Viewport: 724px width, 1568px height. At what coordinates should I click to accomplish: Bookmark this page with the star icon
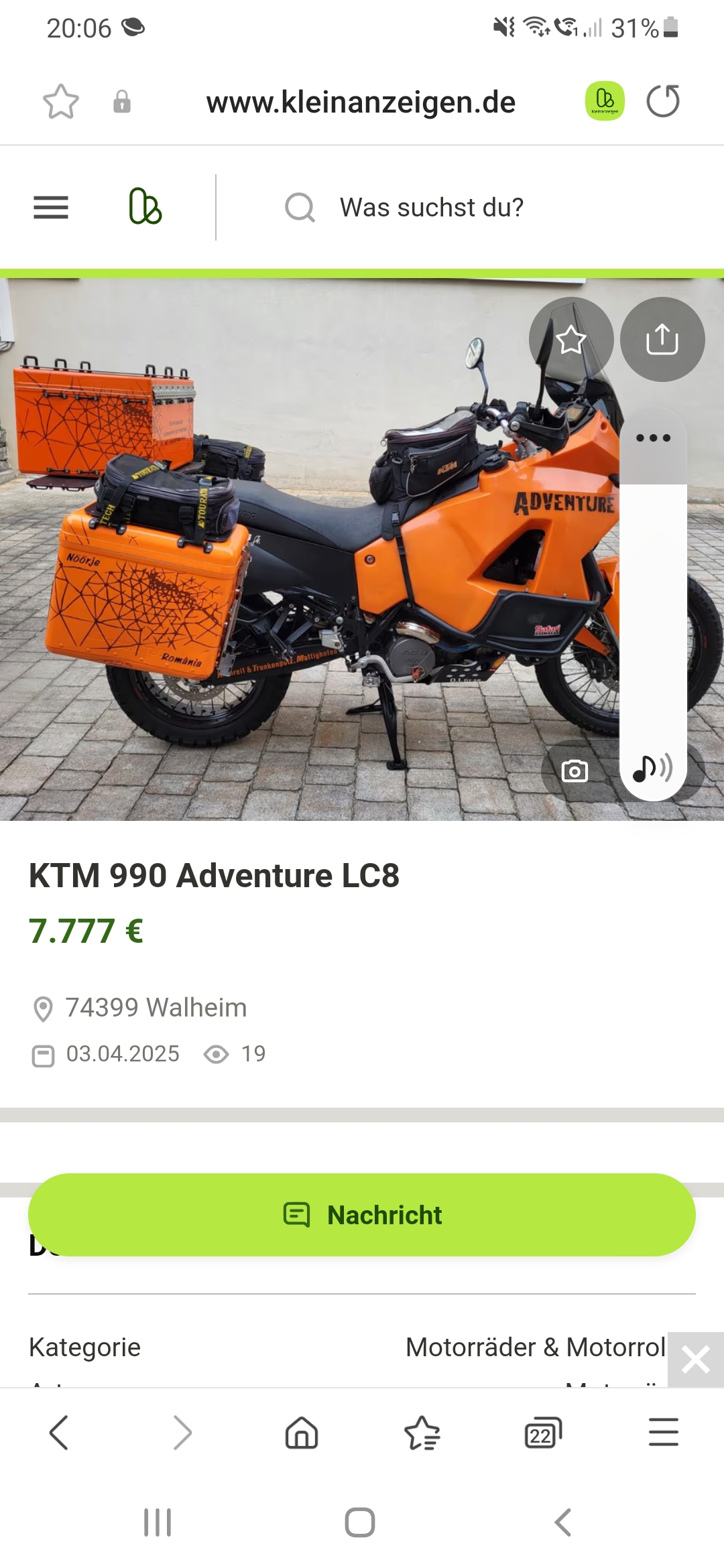tap(61, 102)
